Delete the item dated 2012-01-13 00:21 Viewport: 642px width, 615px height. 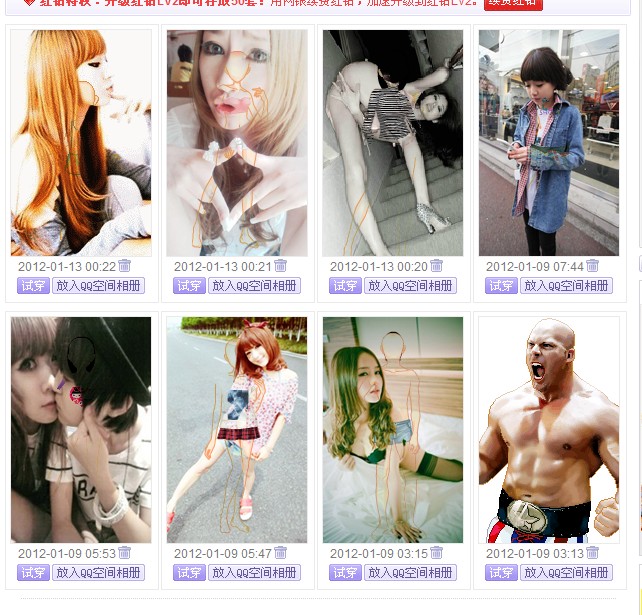pyautogui.click(x=281, y=266)
